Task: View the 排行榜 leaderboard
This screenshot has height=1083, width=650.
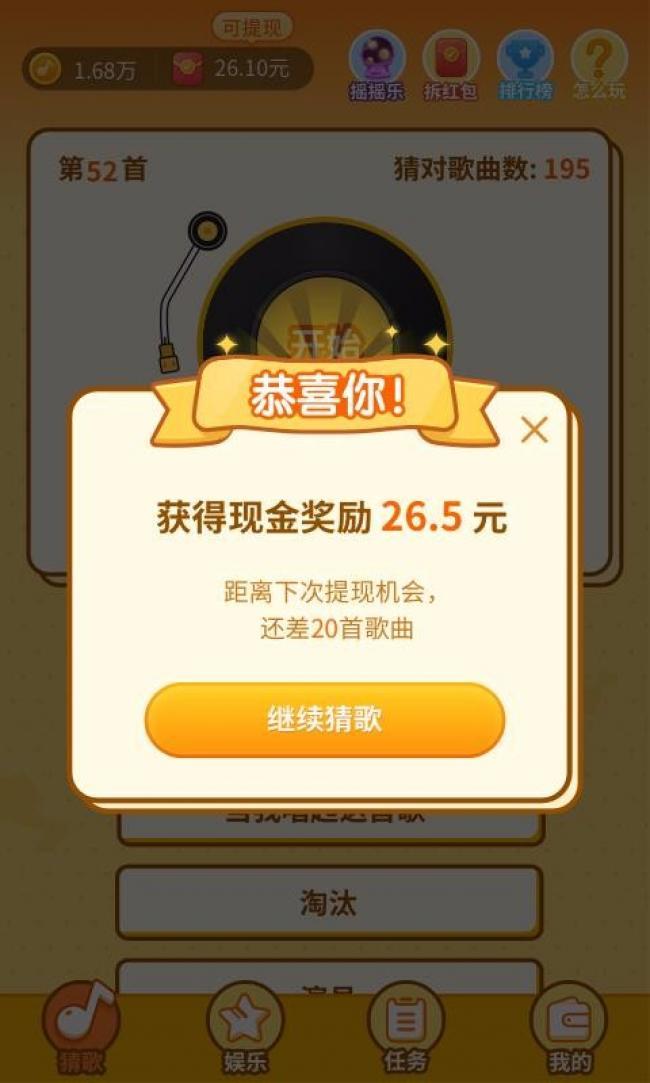Action: click(x=525, y=65)
